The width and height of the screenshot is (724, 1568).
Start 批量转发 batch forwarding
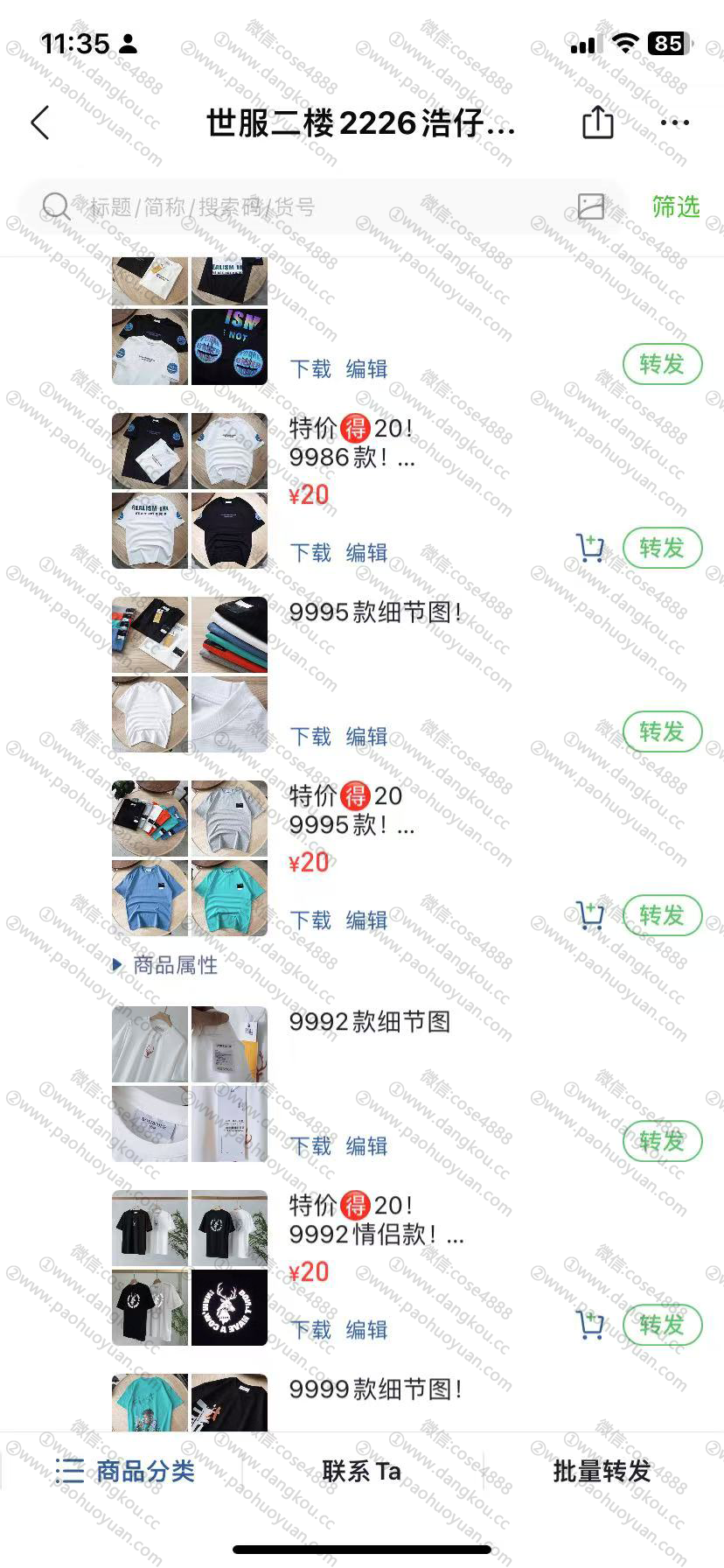(x=602, y=1471)
